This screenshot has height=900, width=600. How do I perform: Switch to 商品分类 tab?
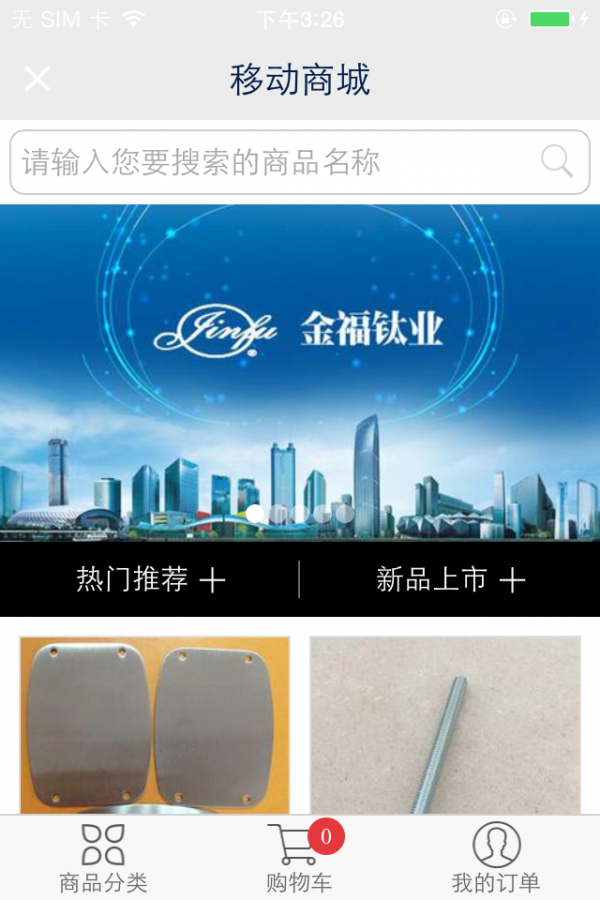[103, 858]
